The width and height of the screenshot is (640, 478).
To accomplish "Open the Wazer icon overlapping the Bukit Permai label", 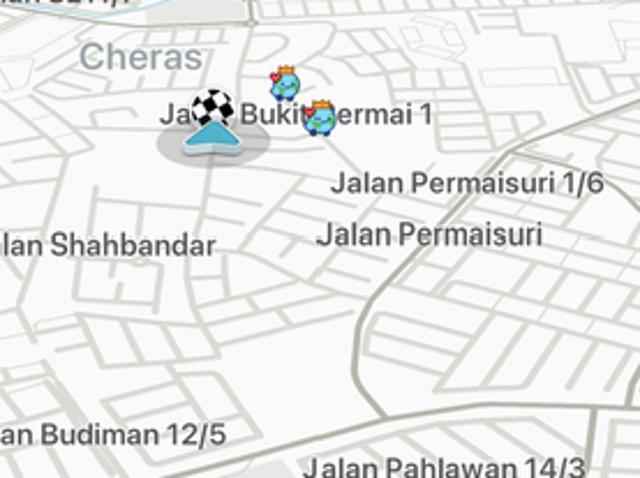I will click(x=320, y=118).
